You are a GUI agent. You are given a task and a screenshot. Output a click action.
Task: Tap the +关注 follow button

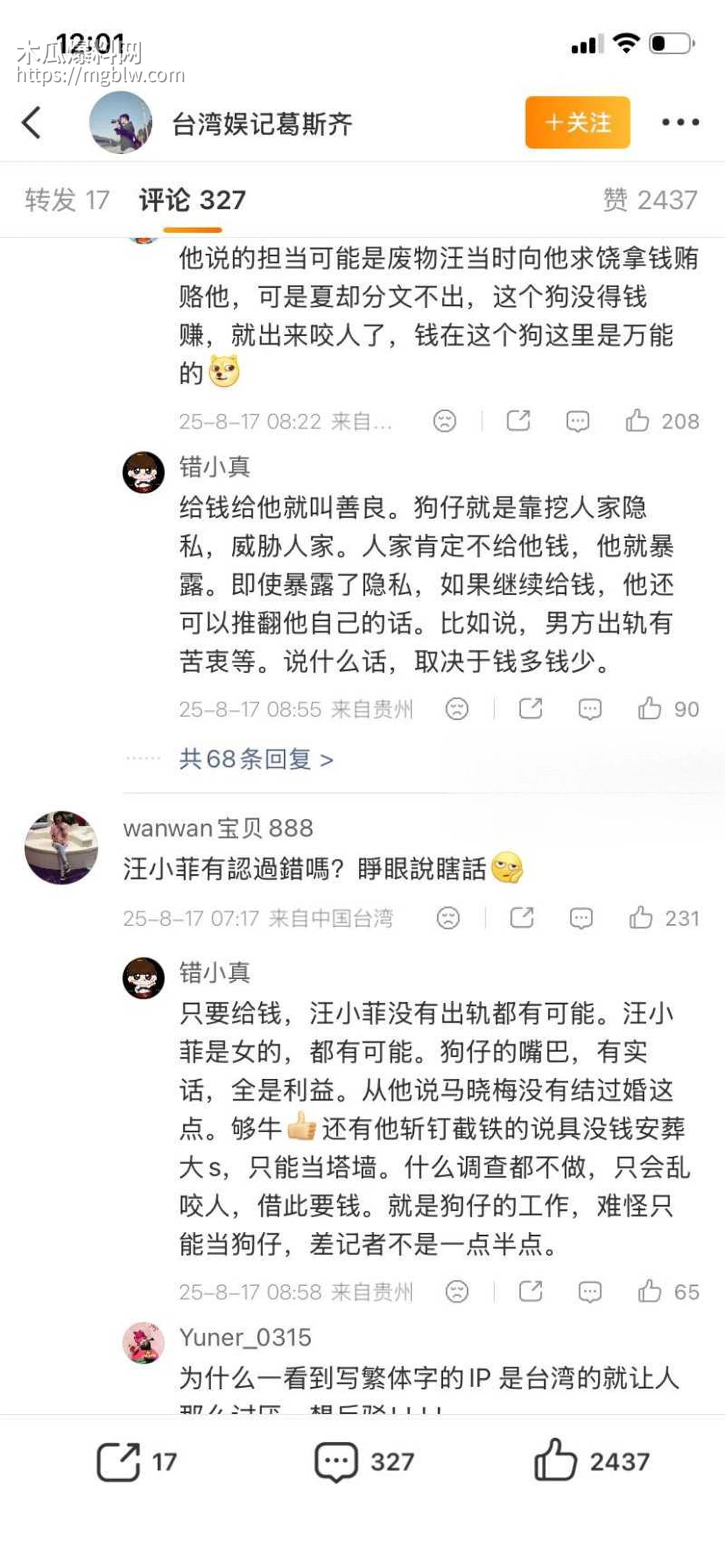(x=577, y=122)
